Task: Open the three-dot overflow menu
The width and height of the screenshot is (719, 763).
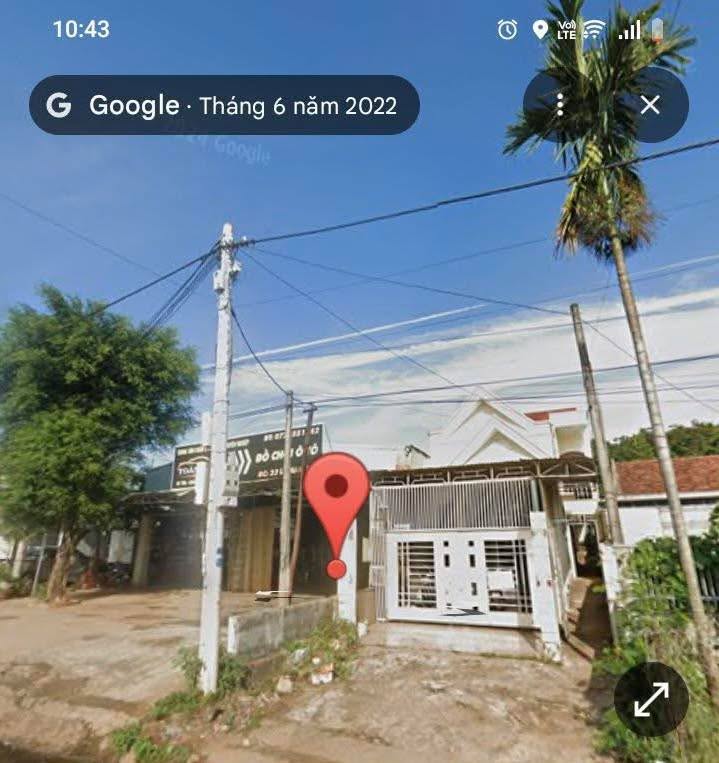Action: point(560,105)
